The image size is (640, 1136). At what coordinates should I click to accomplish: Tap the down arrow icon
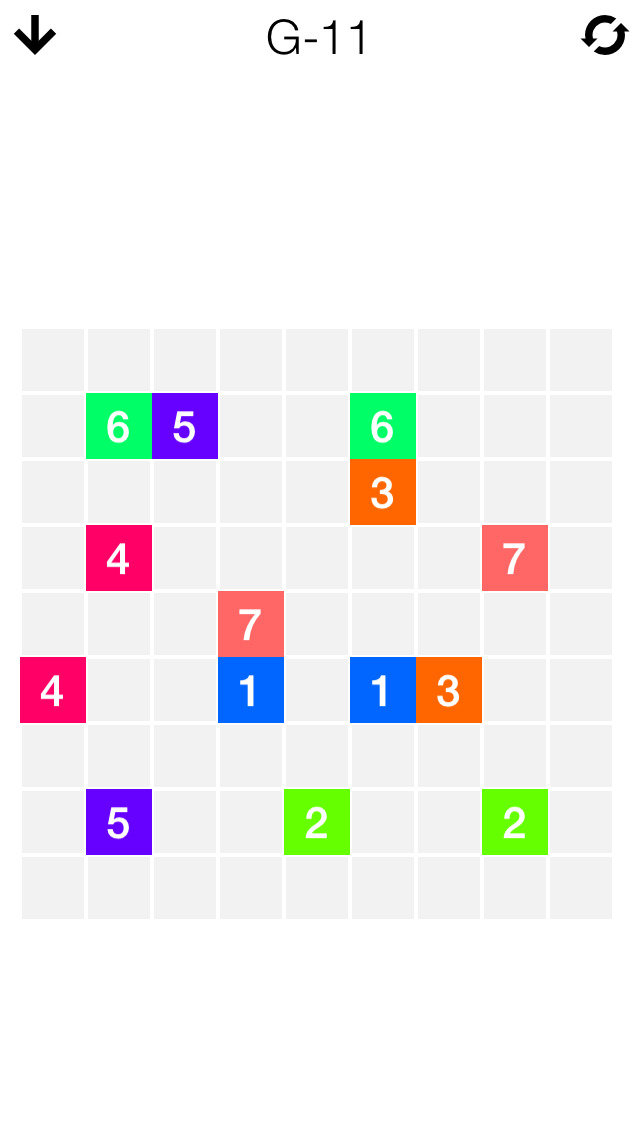[x=35, y=36]
